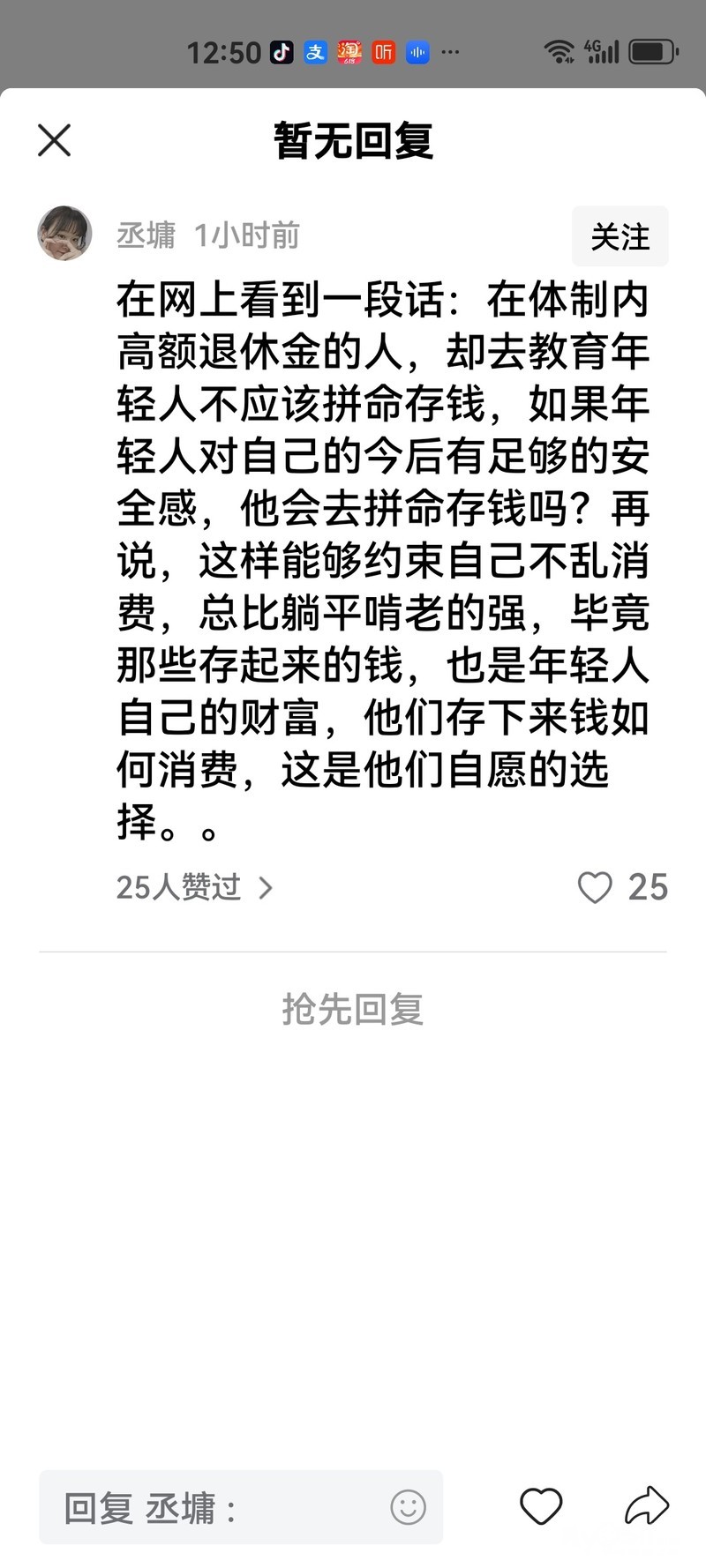The image size is (706, 1568).
Task: Like the comment showing 25 likes
Action: [x=595, y=887]
